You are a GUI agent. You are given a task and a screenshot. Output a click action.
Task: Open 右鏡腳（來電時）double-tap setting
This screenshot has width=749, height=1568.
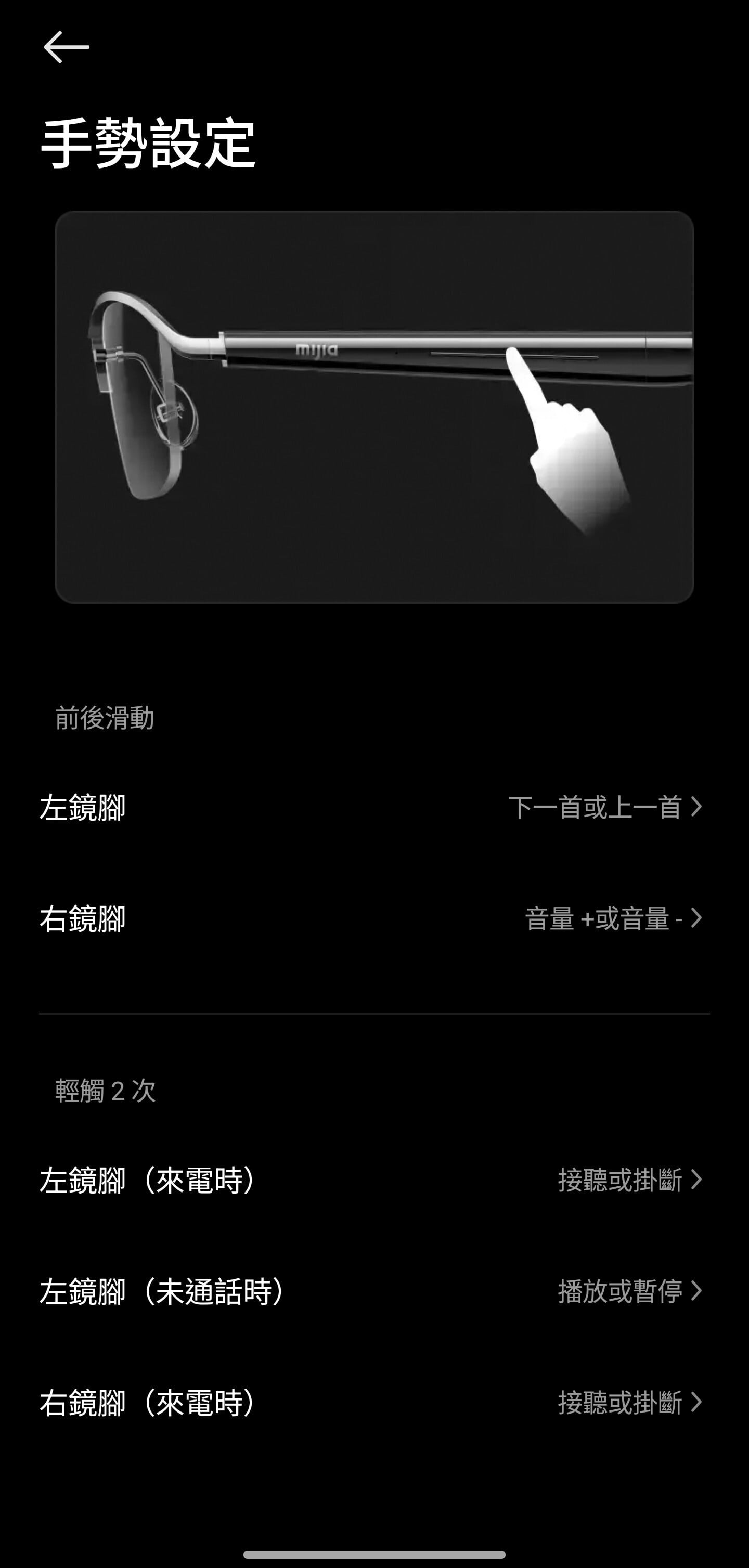click(374, 1403)
